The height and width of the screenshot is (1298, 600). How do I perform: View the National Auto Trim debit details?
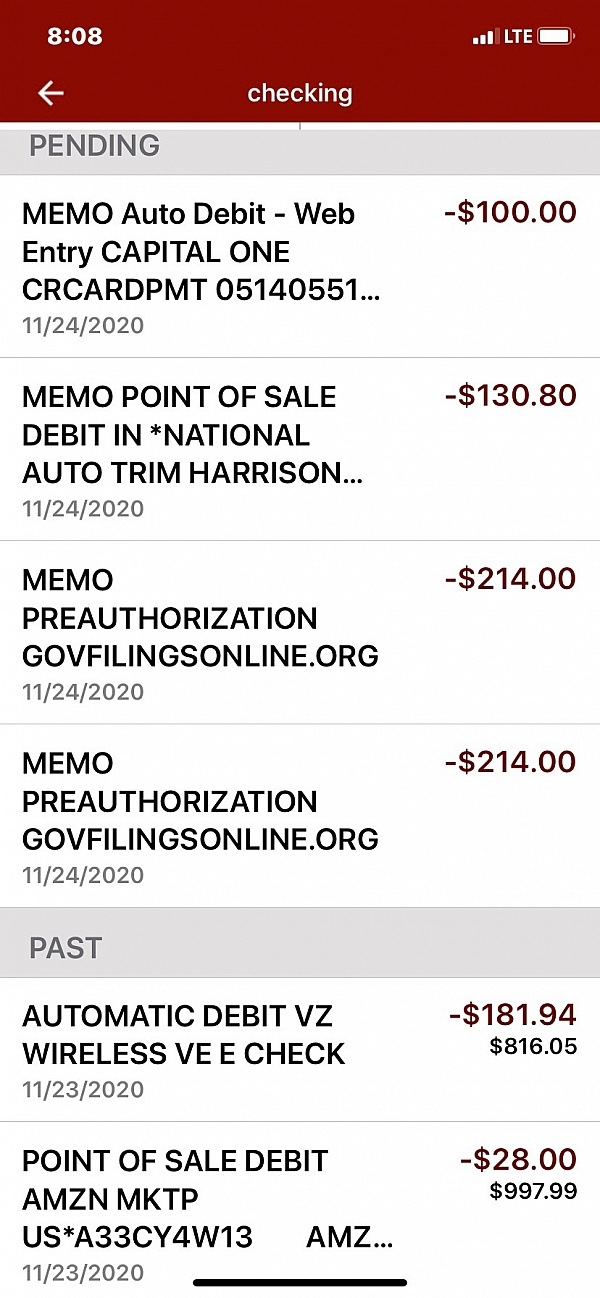299,449
